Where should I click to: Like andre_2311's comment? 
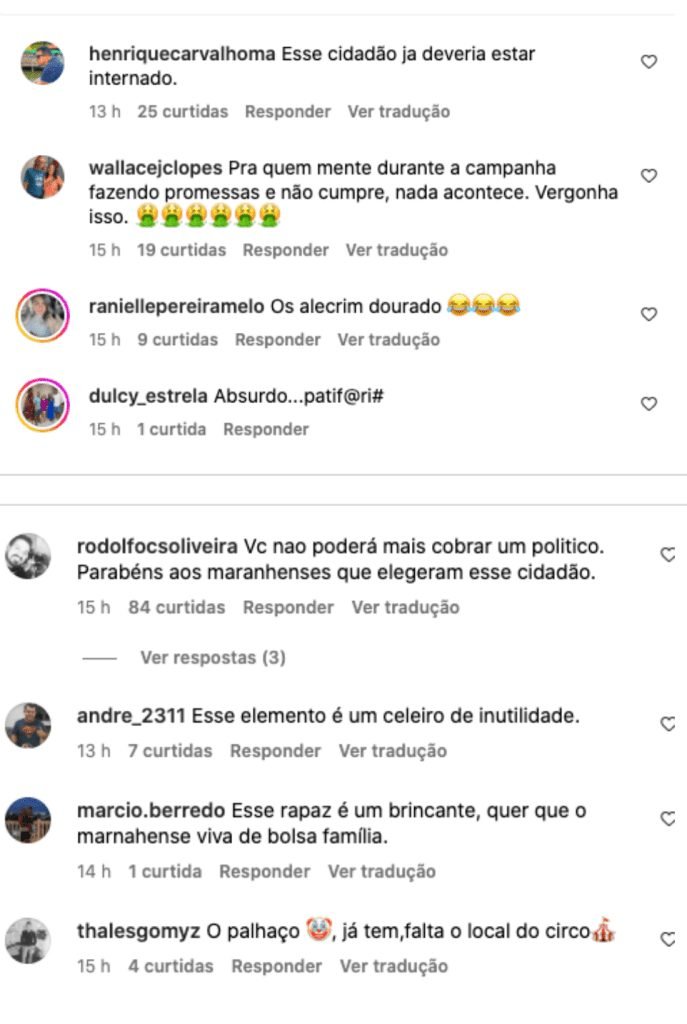pyautogui.click(x=668, y=724)
